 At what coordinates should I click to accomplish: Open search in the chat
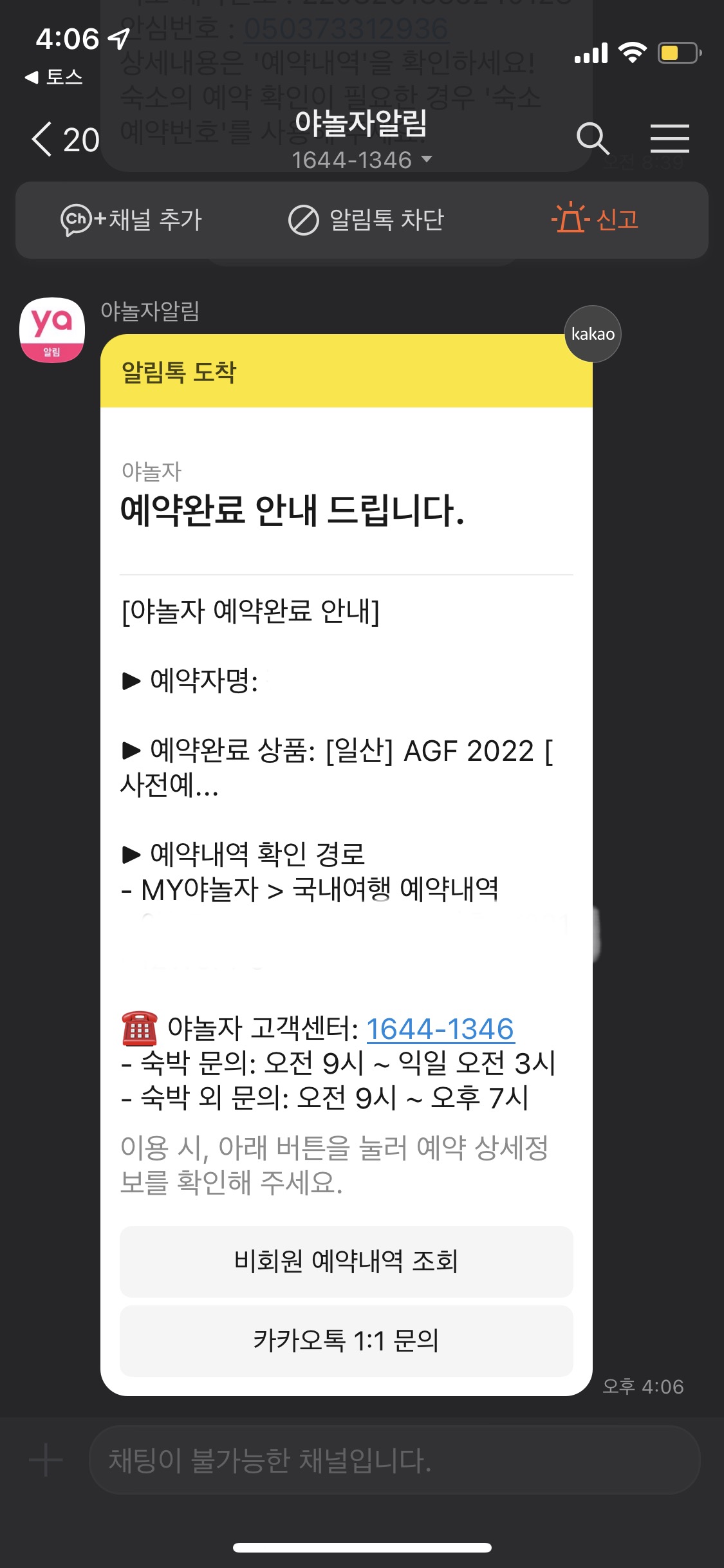pos(593,139)
